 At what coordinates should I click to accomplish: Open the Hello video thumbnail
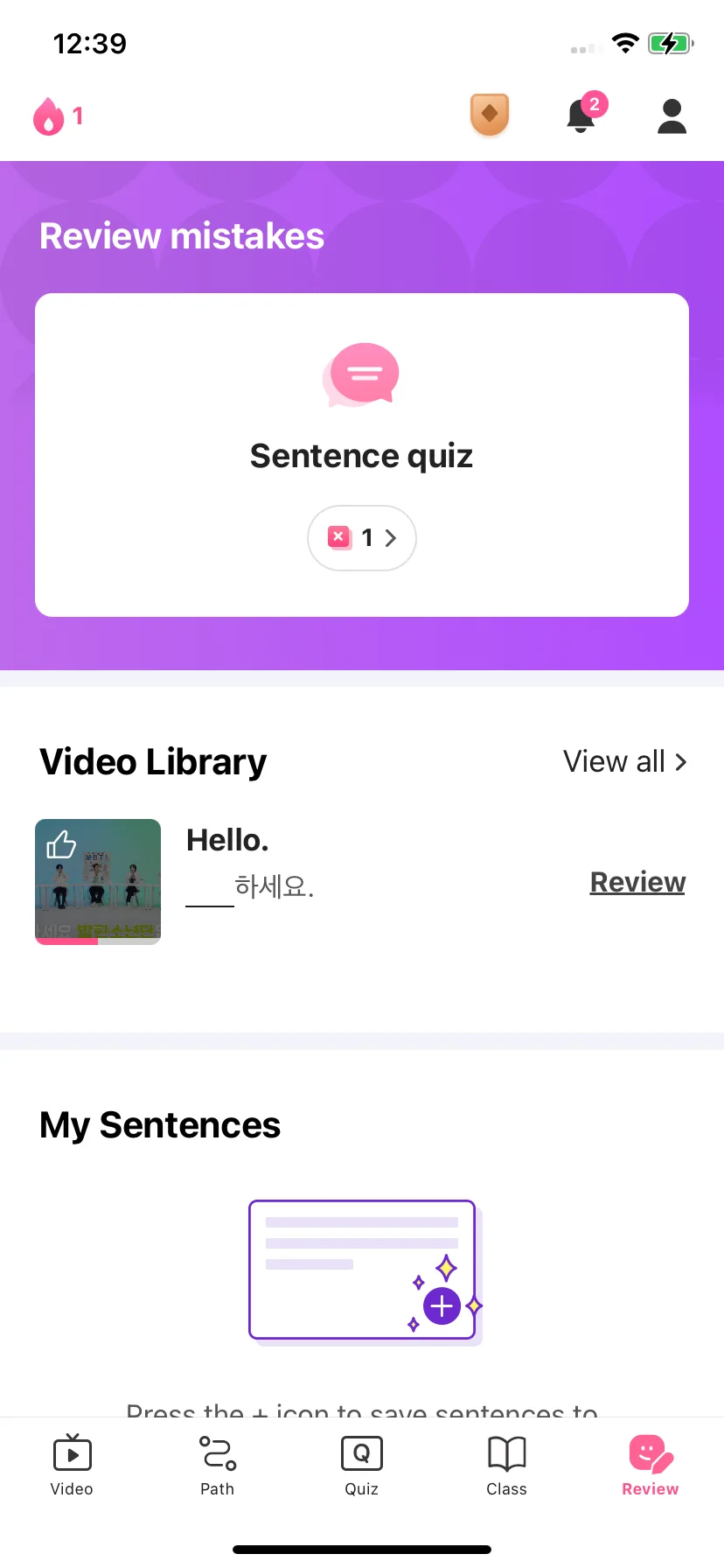(x=98, y=882)
